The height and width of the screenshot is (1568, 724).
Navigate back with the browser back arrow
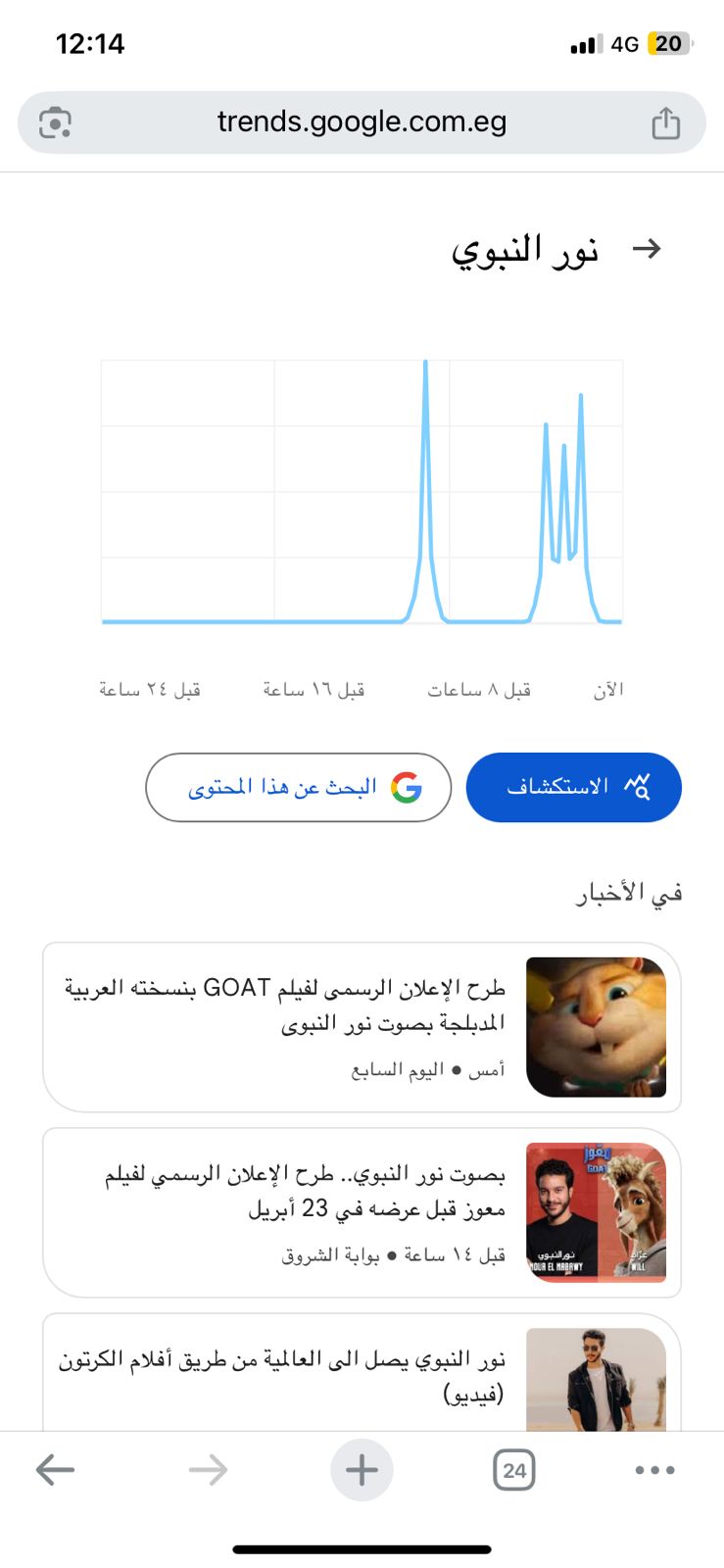tap(55, 1469)
